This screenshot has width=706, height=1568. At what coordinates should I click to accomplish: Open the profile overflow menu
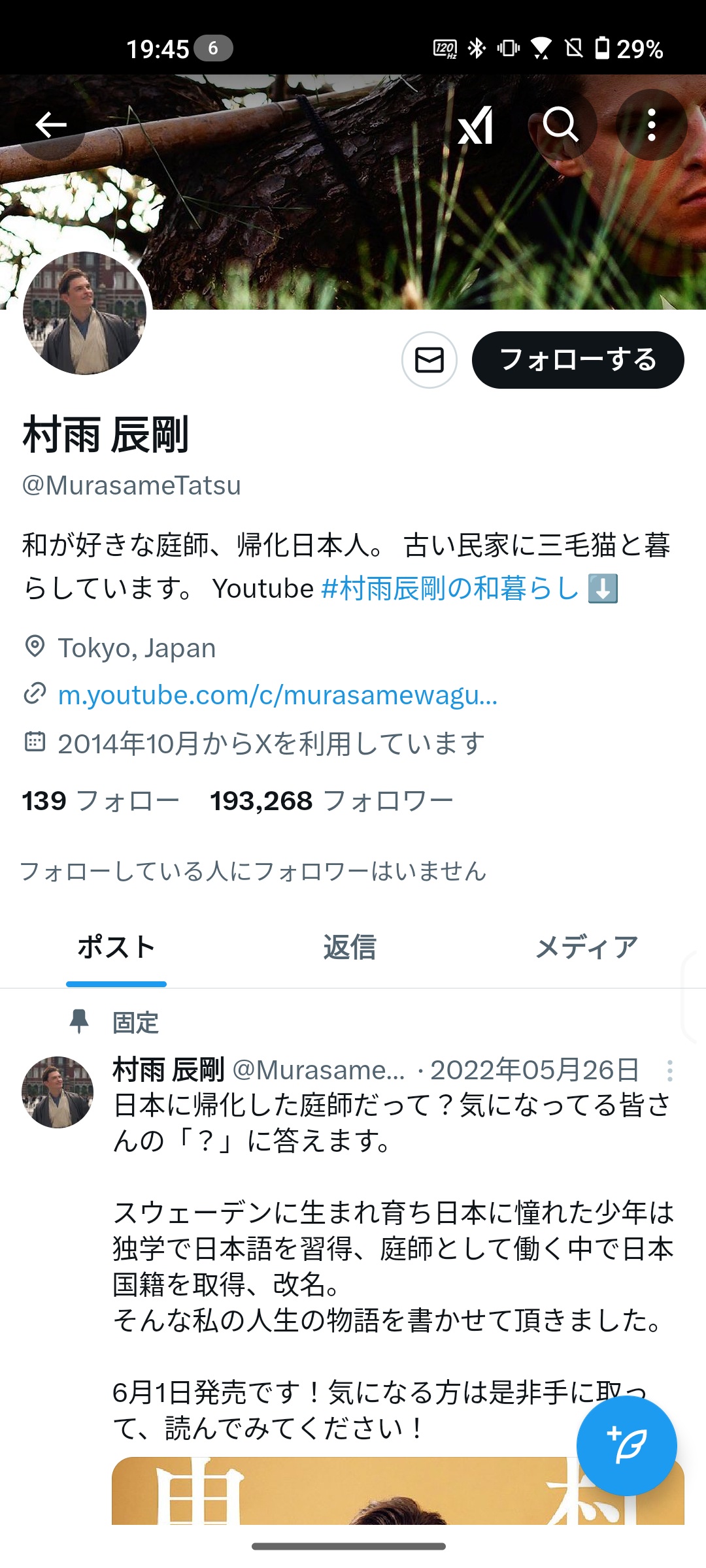click(x=651, y=125)
